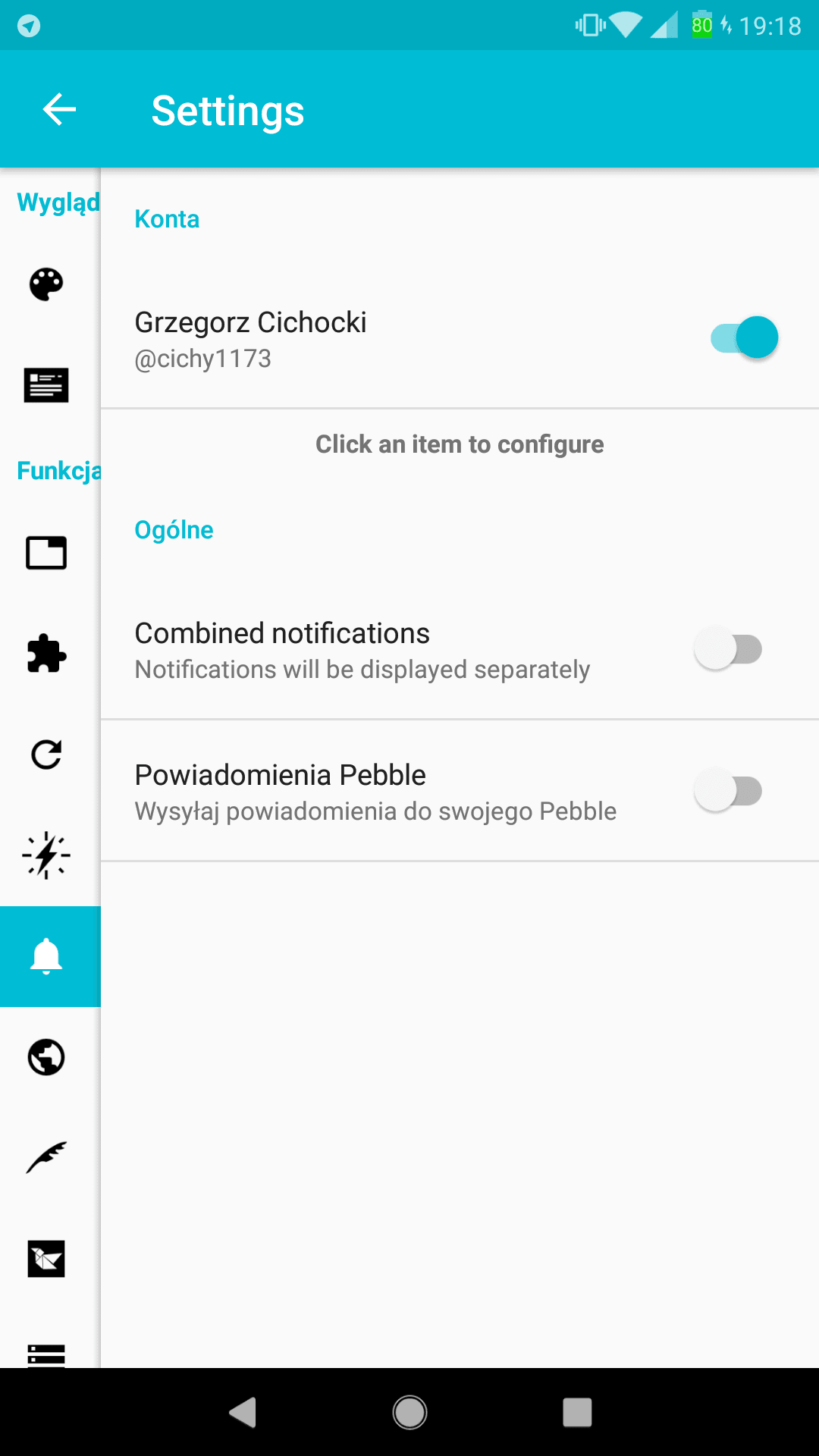This screenshot has height=1456, width=819.
Task: Select the notifications bell section
Action: tap(46, 956)
